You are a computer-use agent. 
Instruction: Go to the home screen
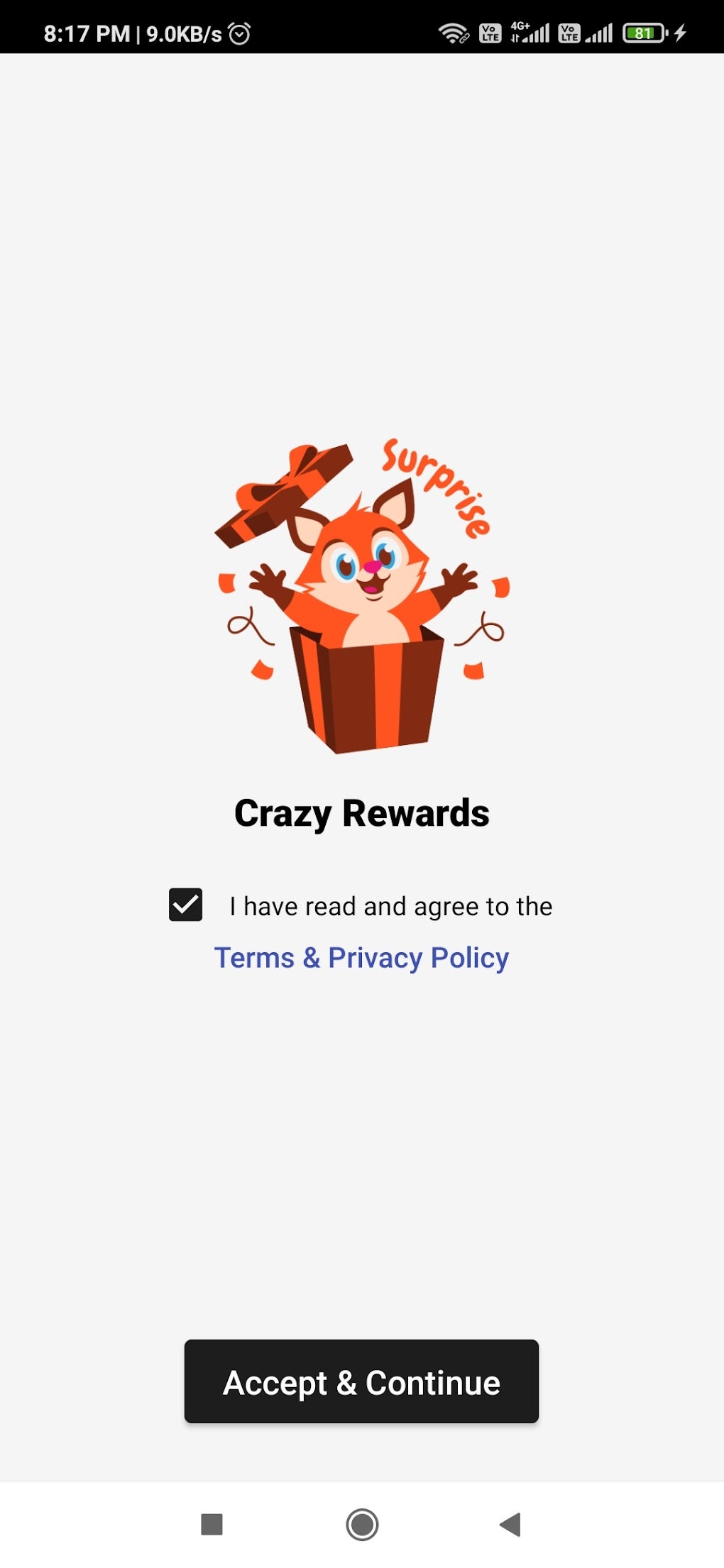(x=362, y=1524)
